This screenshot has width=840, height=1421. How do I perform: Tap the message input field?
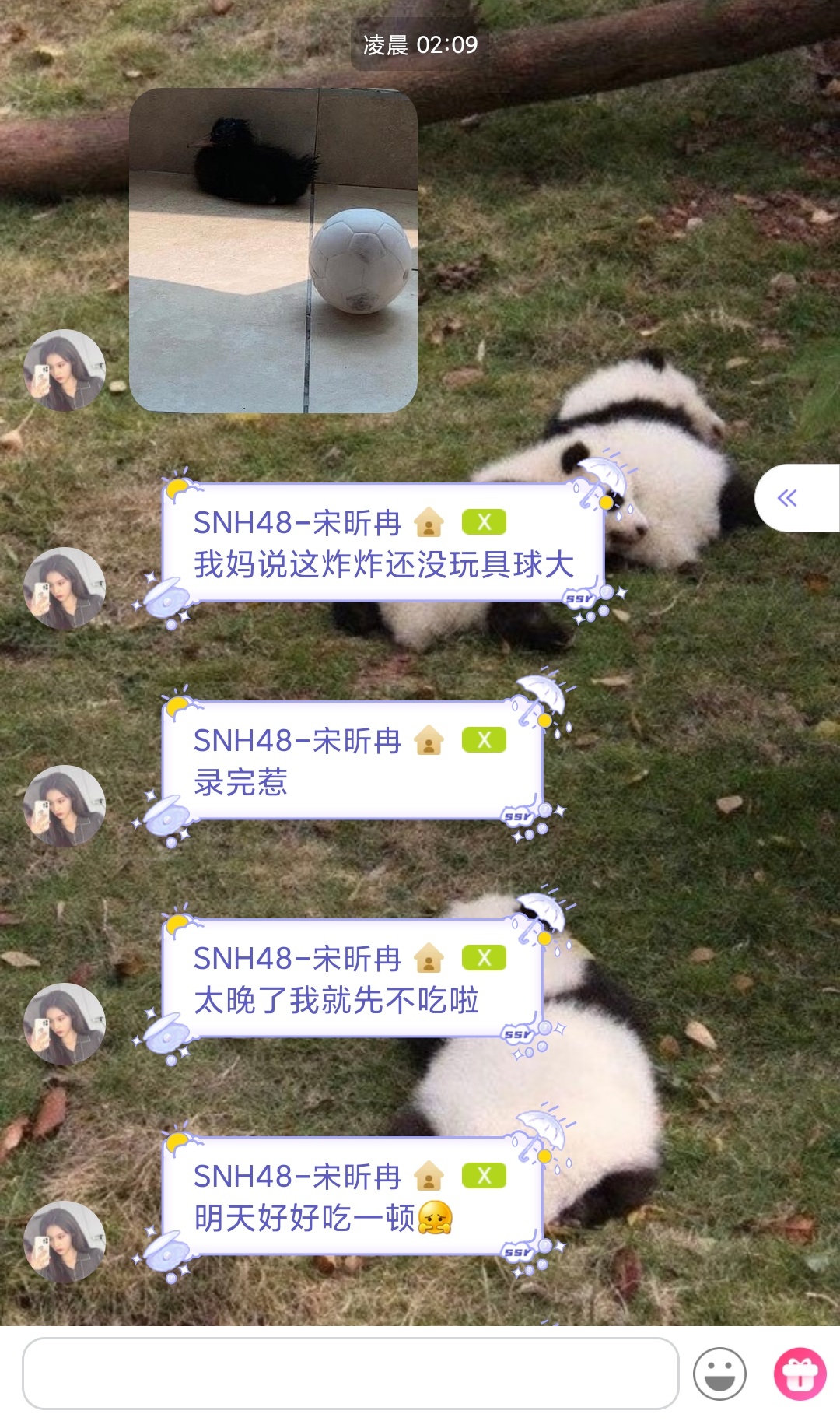pyautogui.click(x=350, y=1374)
